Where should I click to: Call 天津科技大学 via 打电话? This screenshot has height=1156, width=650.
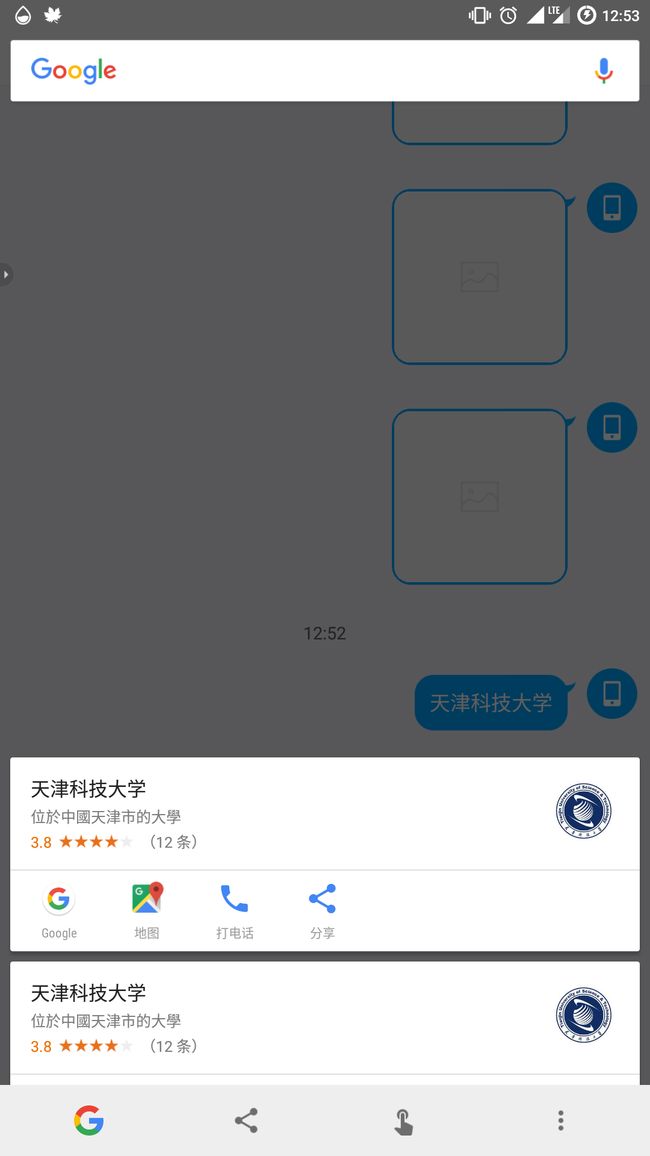pos(234,911)
